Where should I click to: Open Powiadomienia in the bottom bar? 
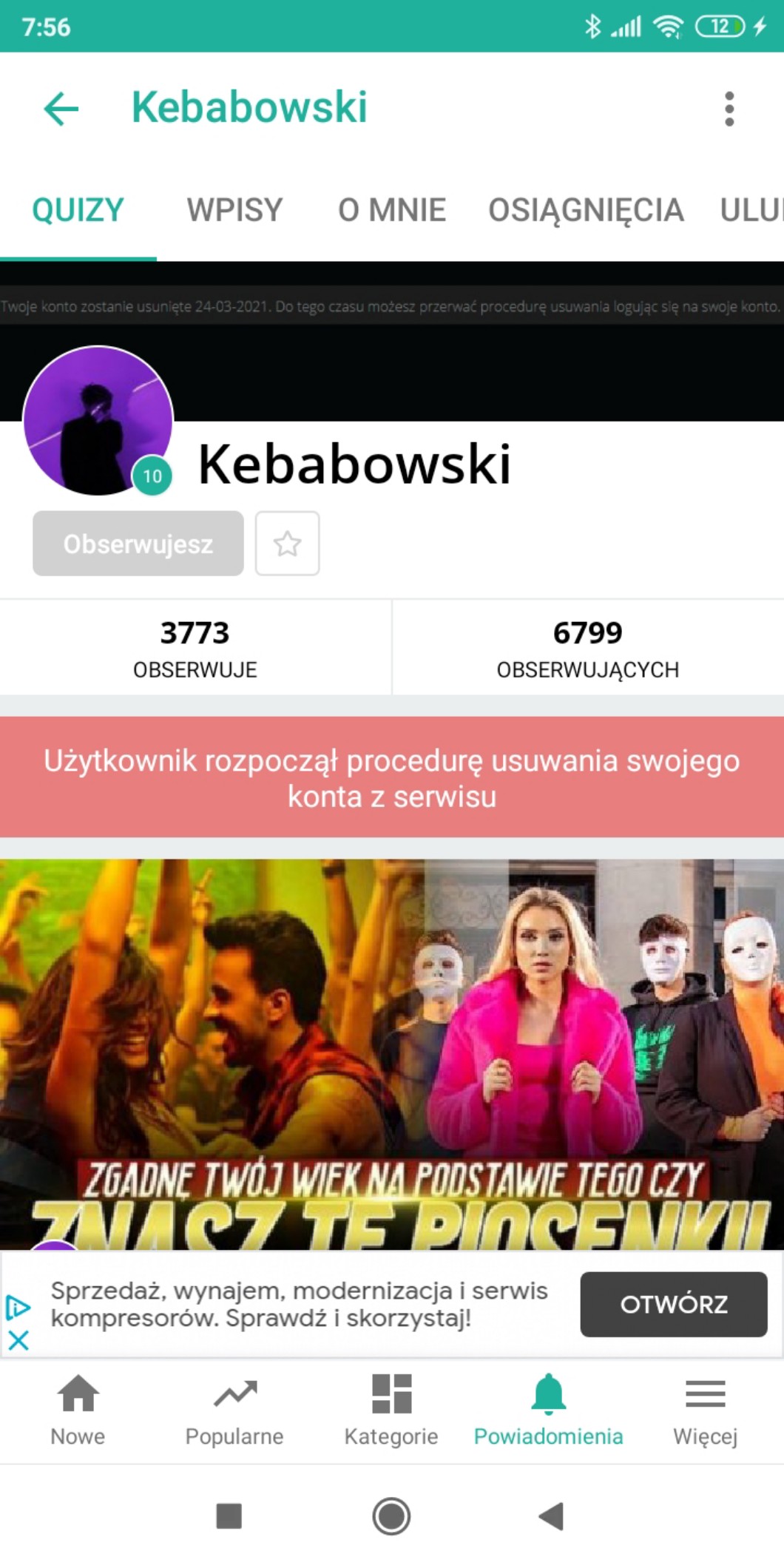(548, 1410)
